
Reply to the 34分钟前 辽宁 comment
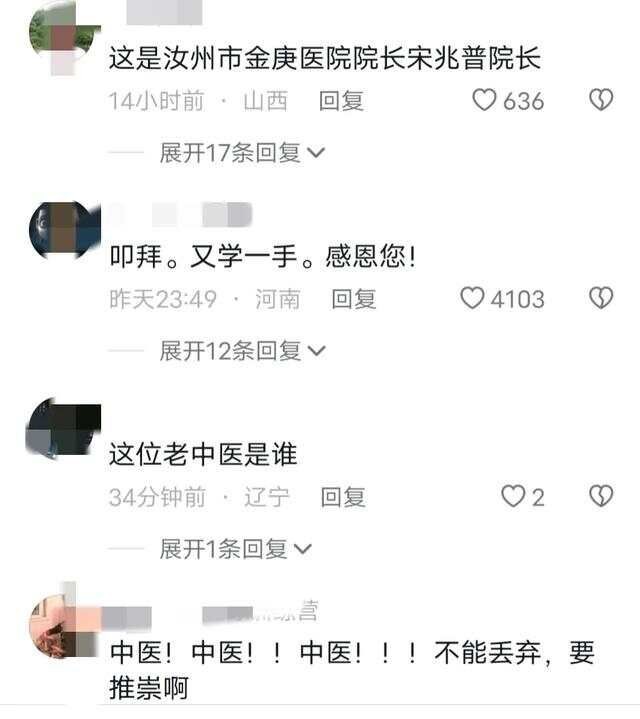(x=343, y=496)
